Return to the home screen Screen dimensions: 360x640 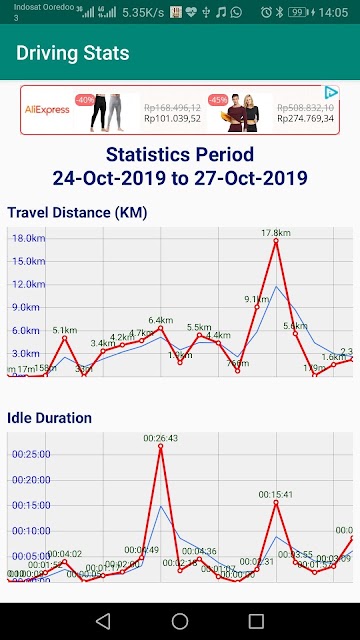click(x=180, y=621)
